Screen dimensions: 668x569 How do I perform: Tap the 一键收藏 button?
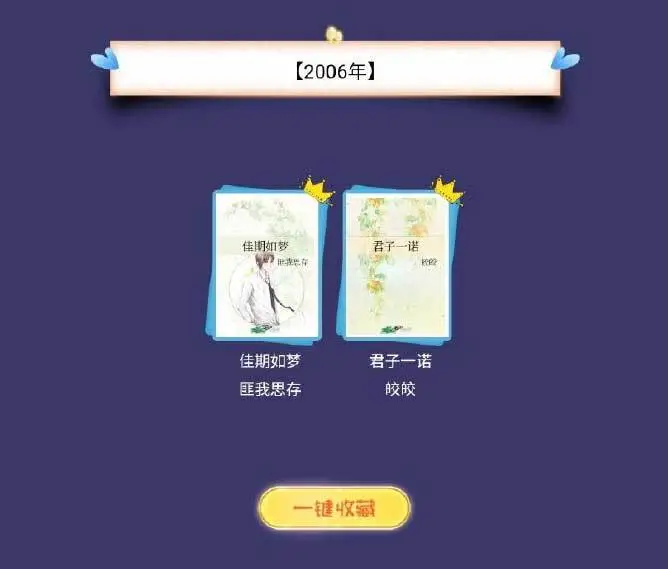click(335, 508)
